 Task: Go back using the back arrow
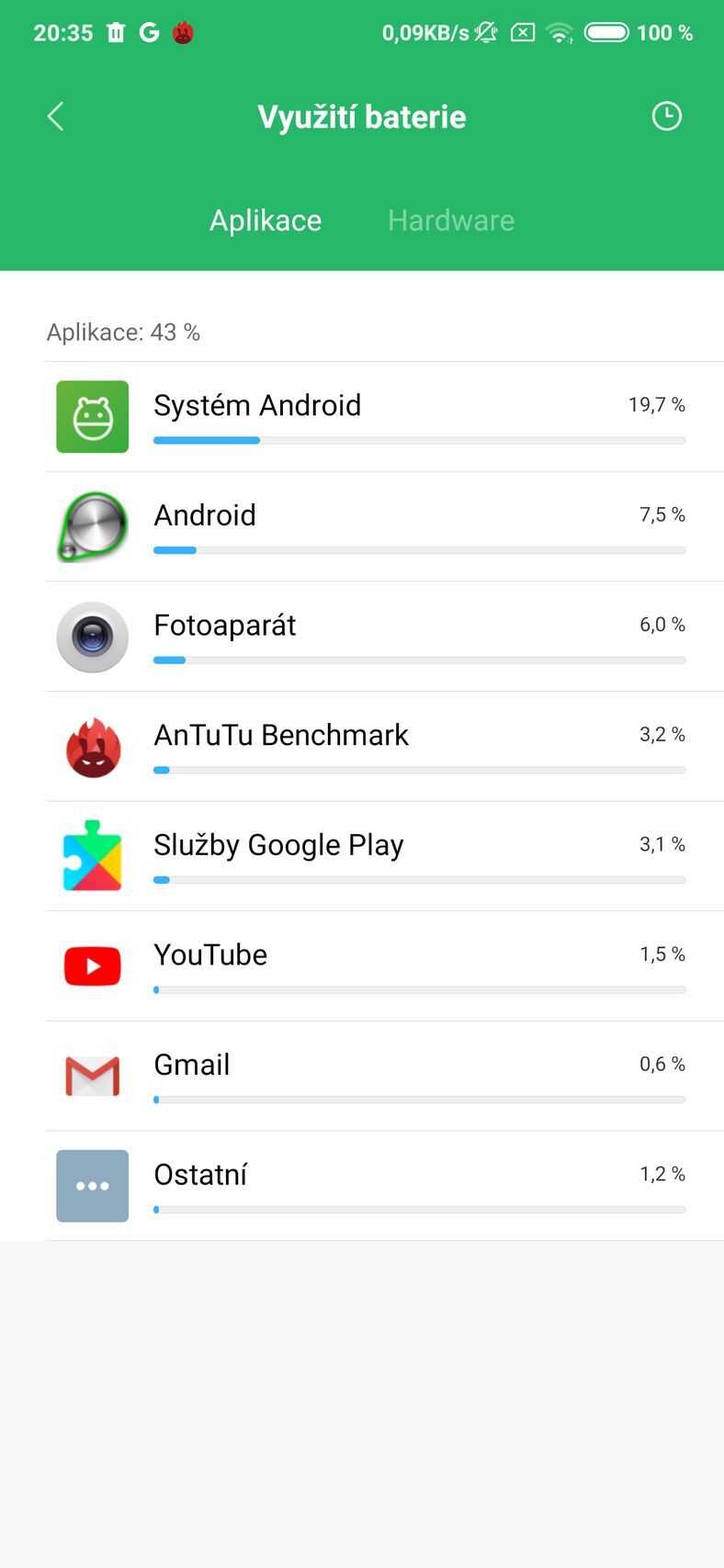click(55, 116)
